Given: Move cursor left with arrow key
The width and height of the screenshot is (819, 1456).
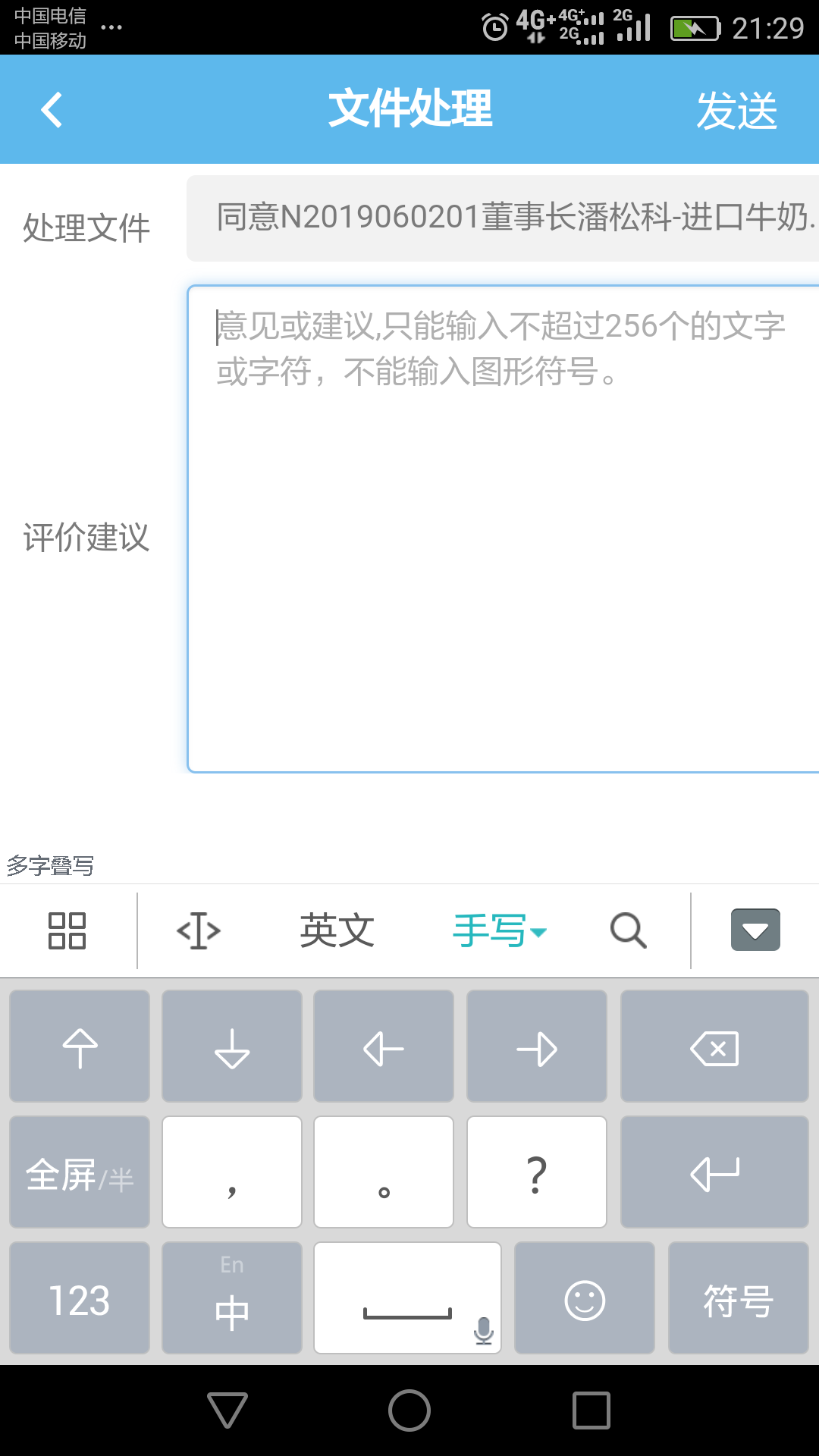Looking at the screenshot, I should [384, 1046].
